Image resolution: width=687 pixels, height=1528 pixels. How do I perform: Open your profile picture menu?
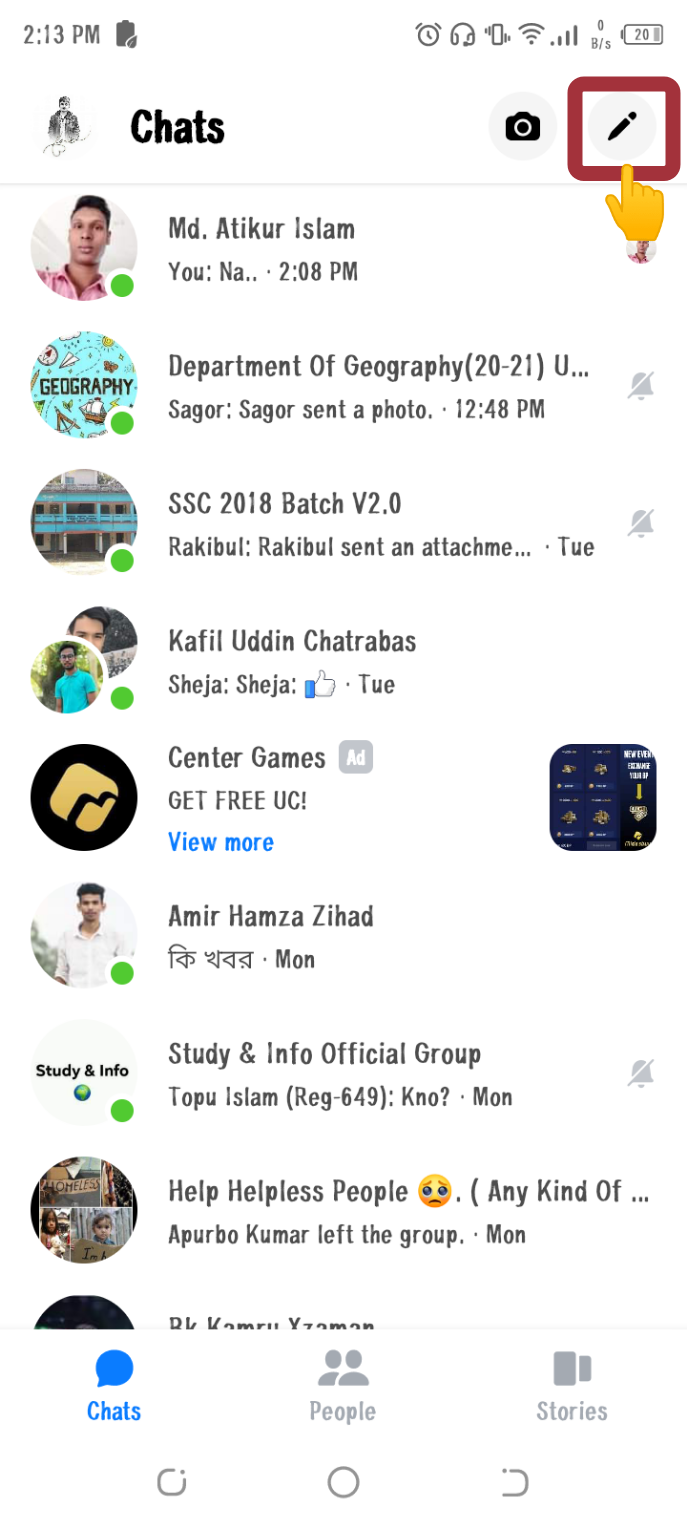click(x=64, y=127)
